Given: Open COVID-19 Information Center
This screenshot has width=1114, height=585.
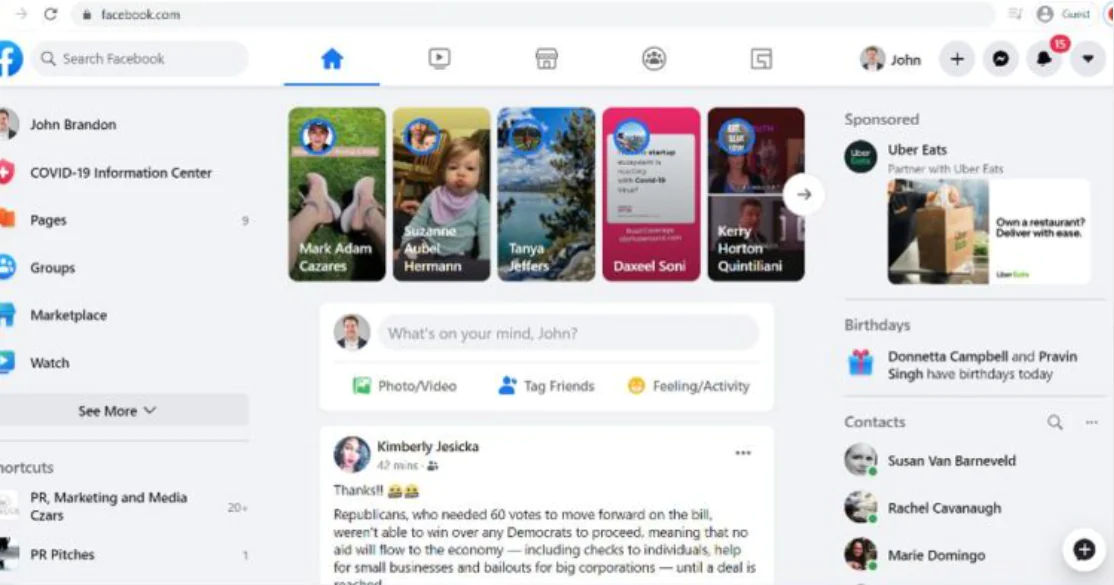Looking at the screenshot, I should tap(120, 173).
